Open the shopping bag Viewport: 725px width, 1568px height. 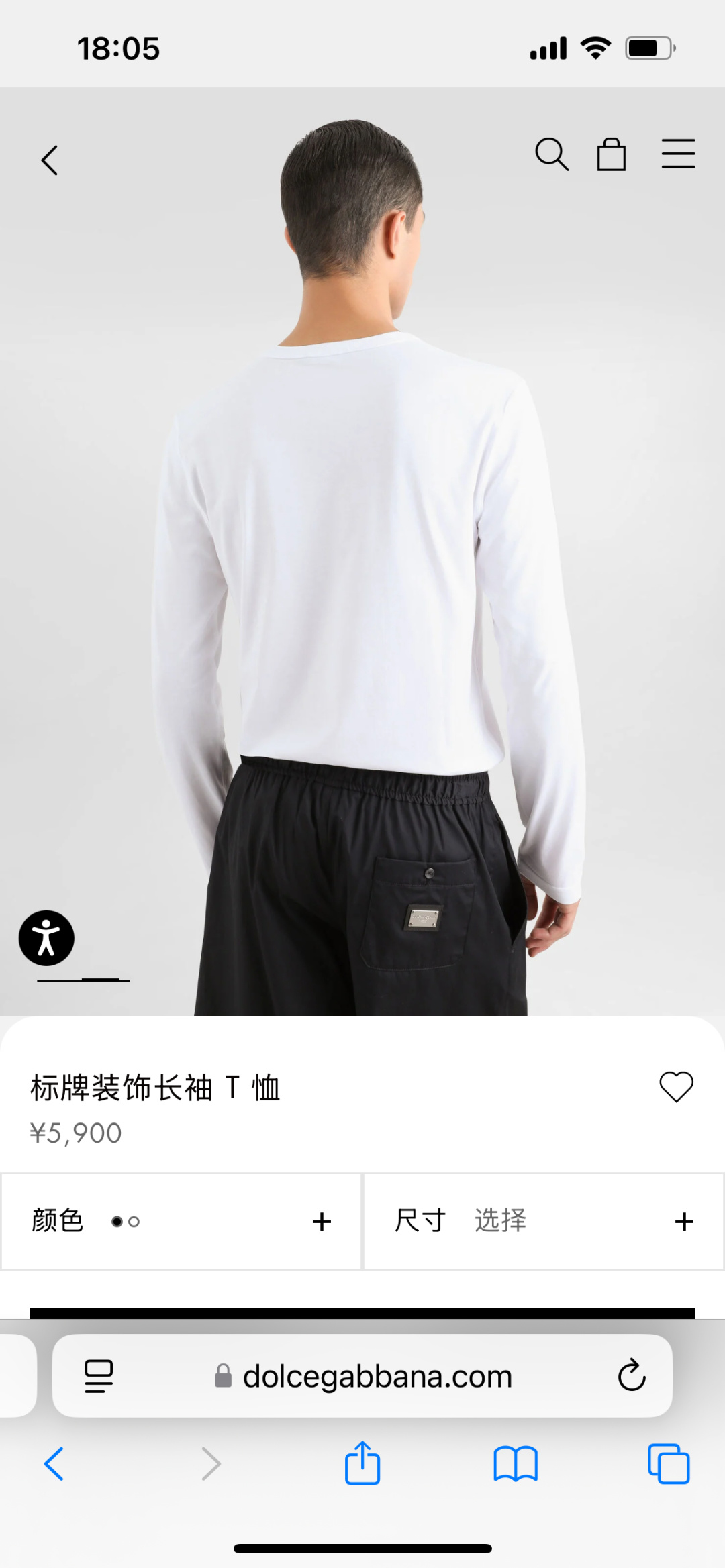(612, 154)
